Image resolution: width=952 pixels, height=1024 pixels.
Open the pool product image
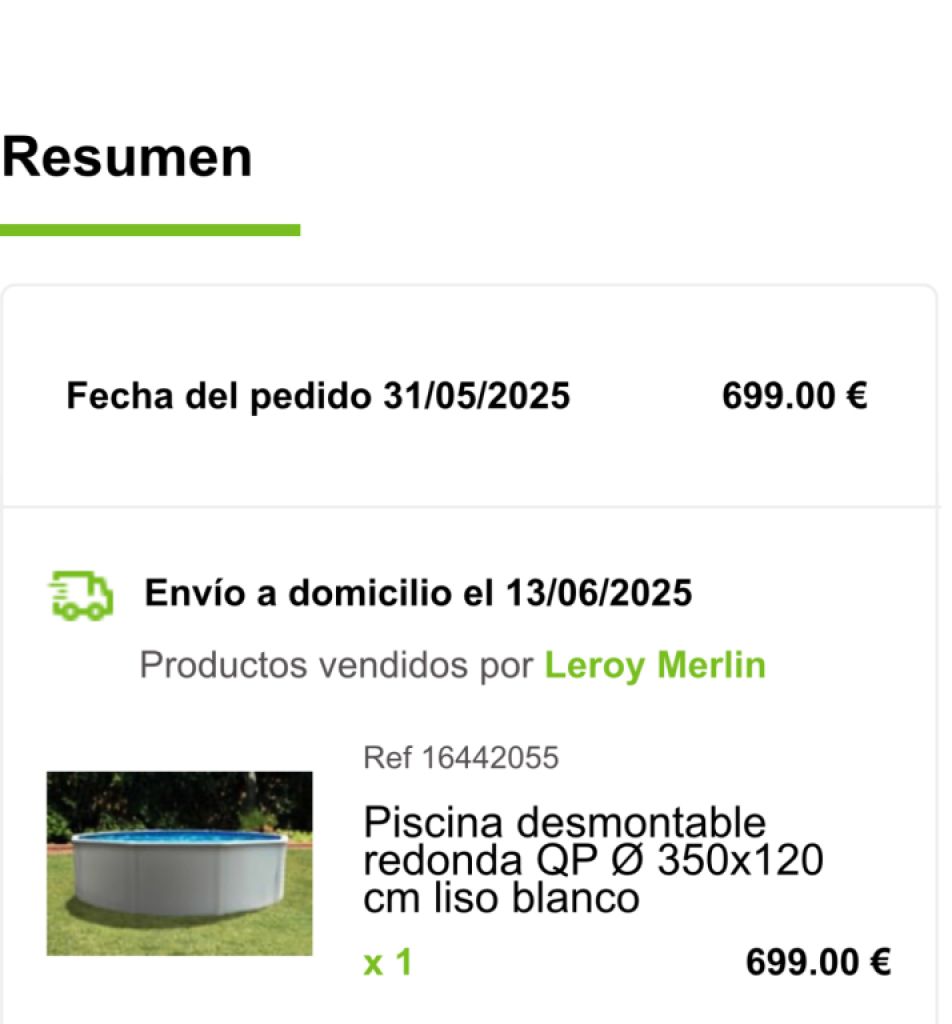pos(179,863)
